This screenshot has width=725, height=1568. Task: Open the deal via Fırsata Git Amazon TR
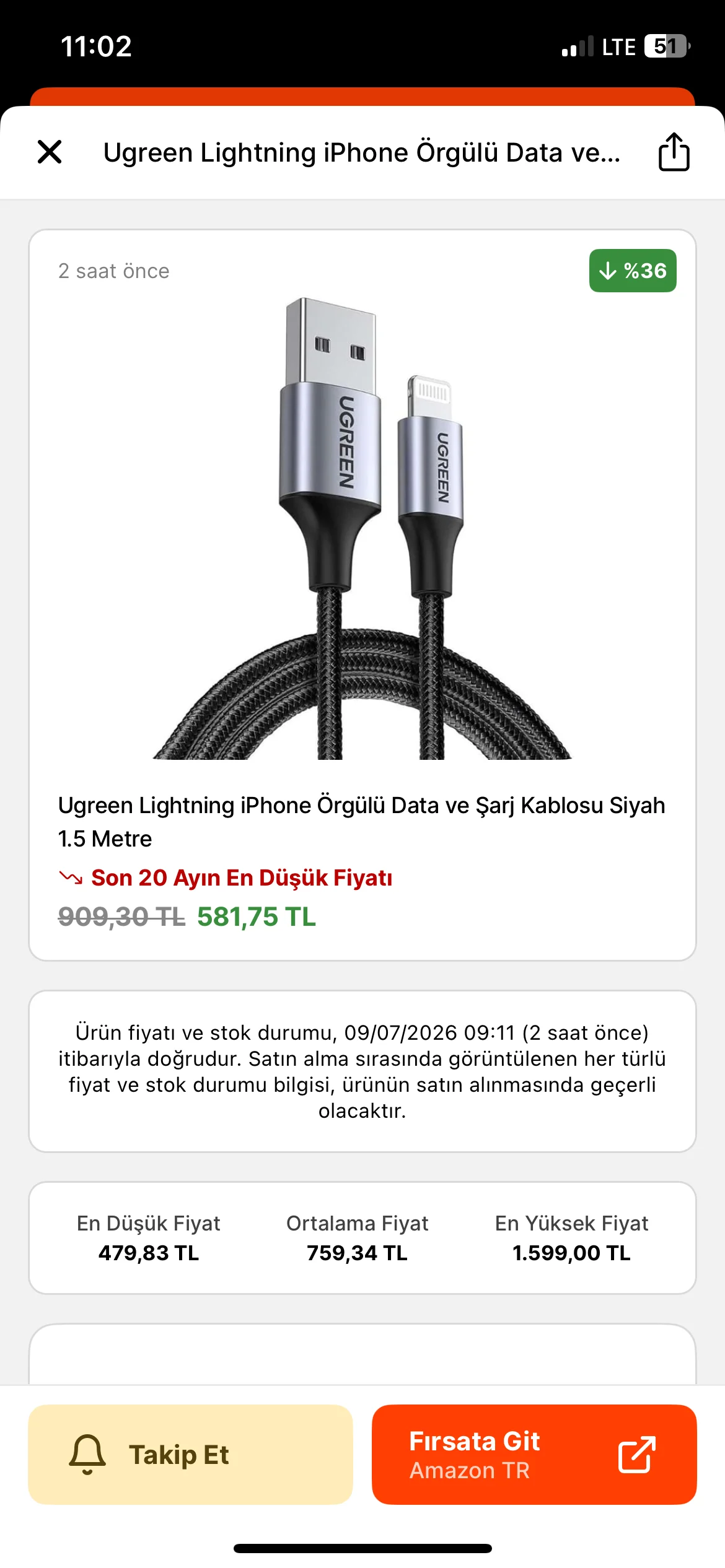click(534, 1454)
